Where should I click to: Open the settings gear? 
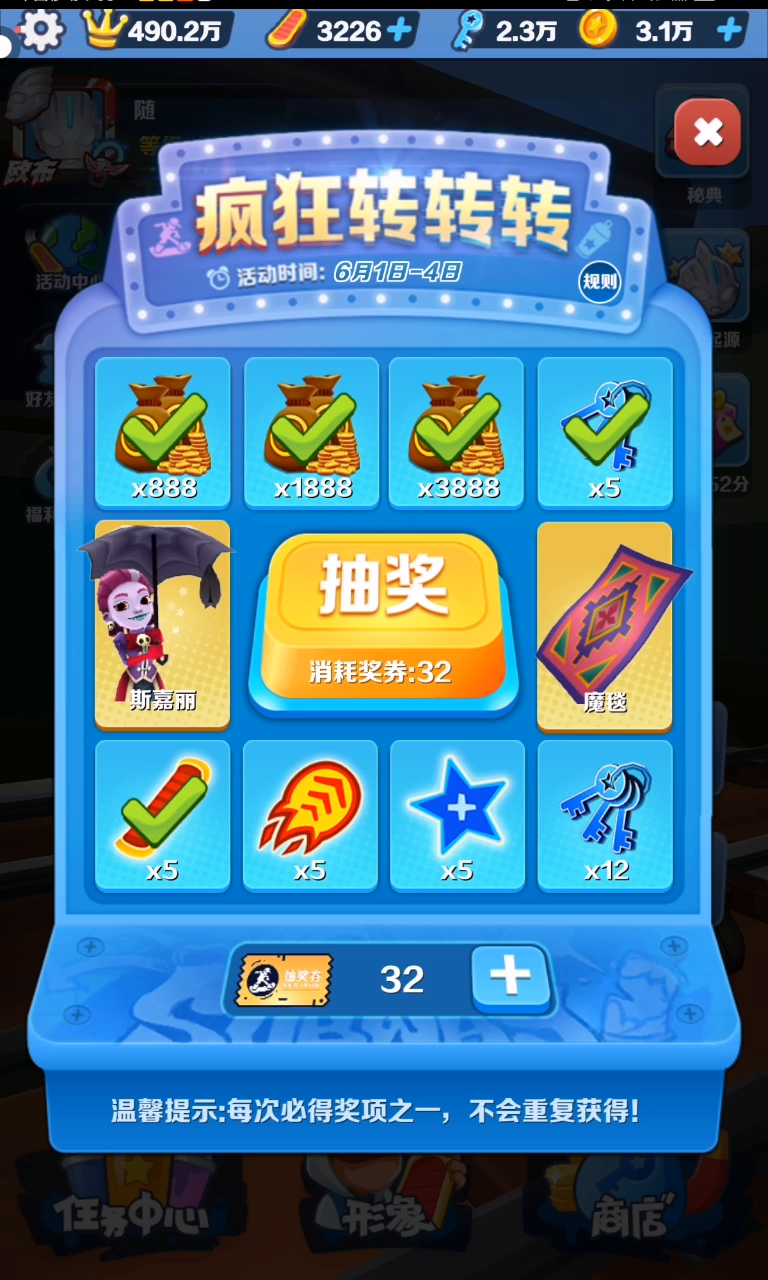(x=40, y=30)
